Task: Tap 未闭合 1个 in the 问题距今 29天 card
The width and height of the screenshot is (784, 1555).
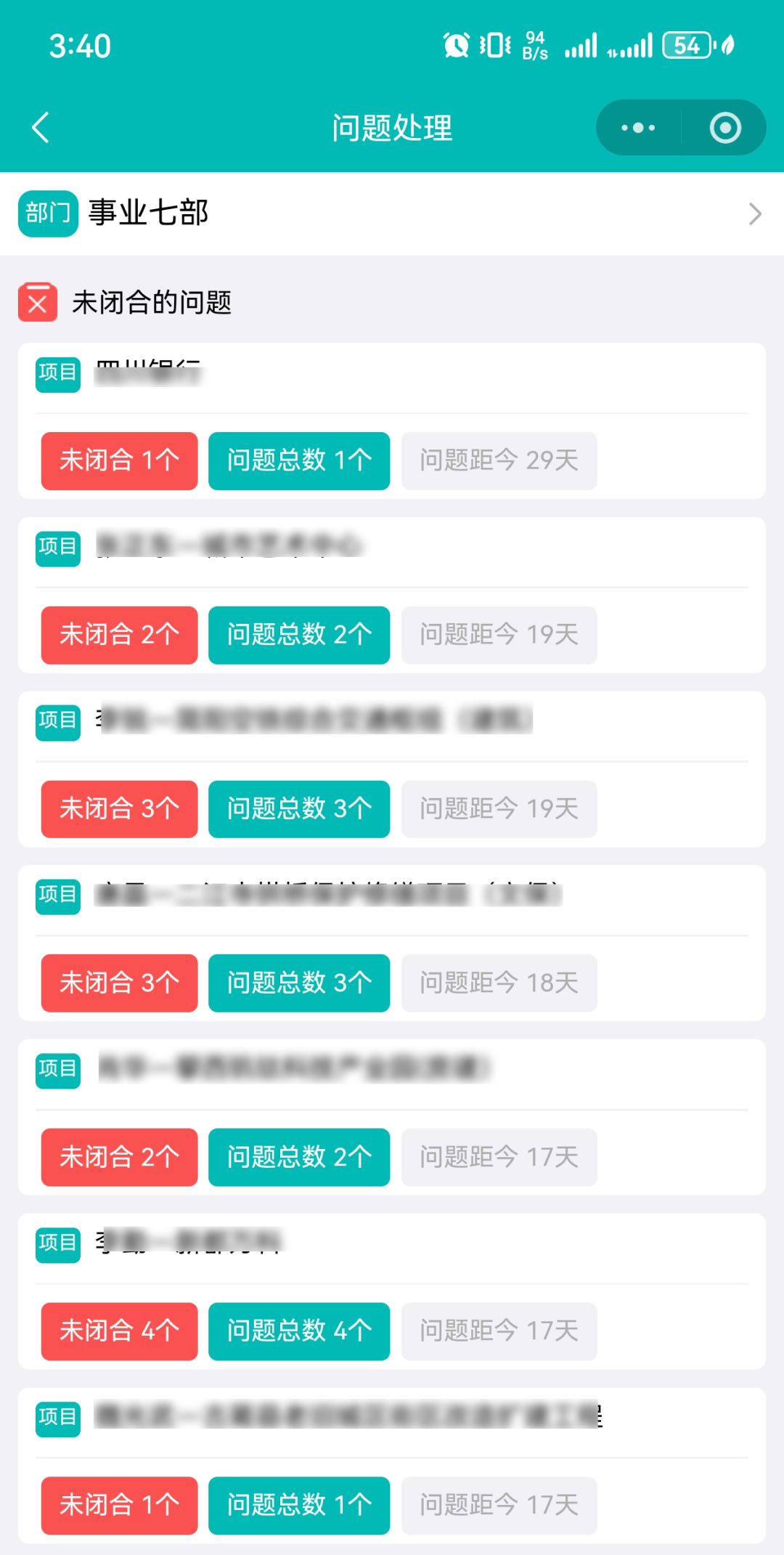Action: coord(119,461)
